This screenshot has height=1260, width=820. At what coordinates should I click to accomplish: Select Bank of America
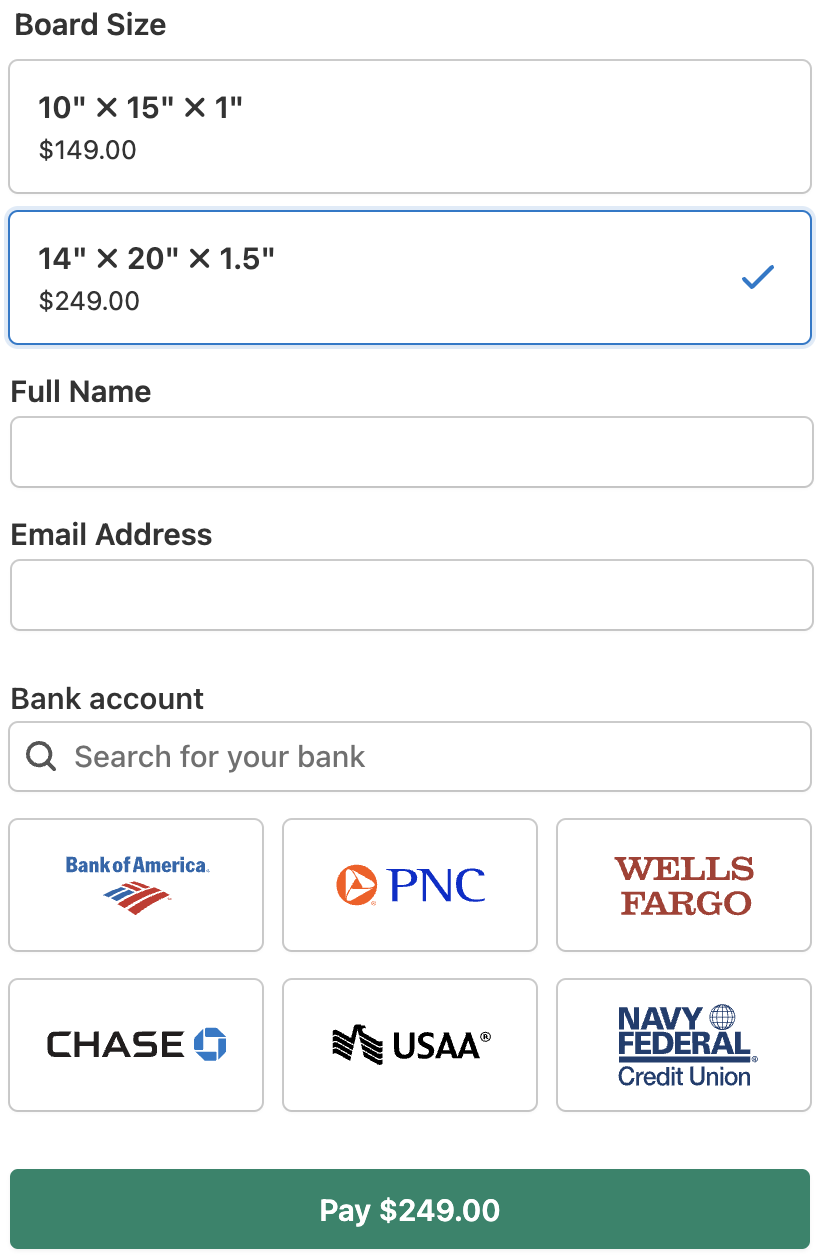click(x=136, y=885)
